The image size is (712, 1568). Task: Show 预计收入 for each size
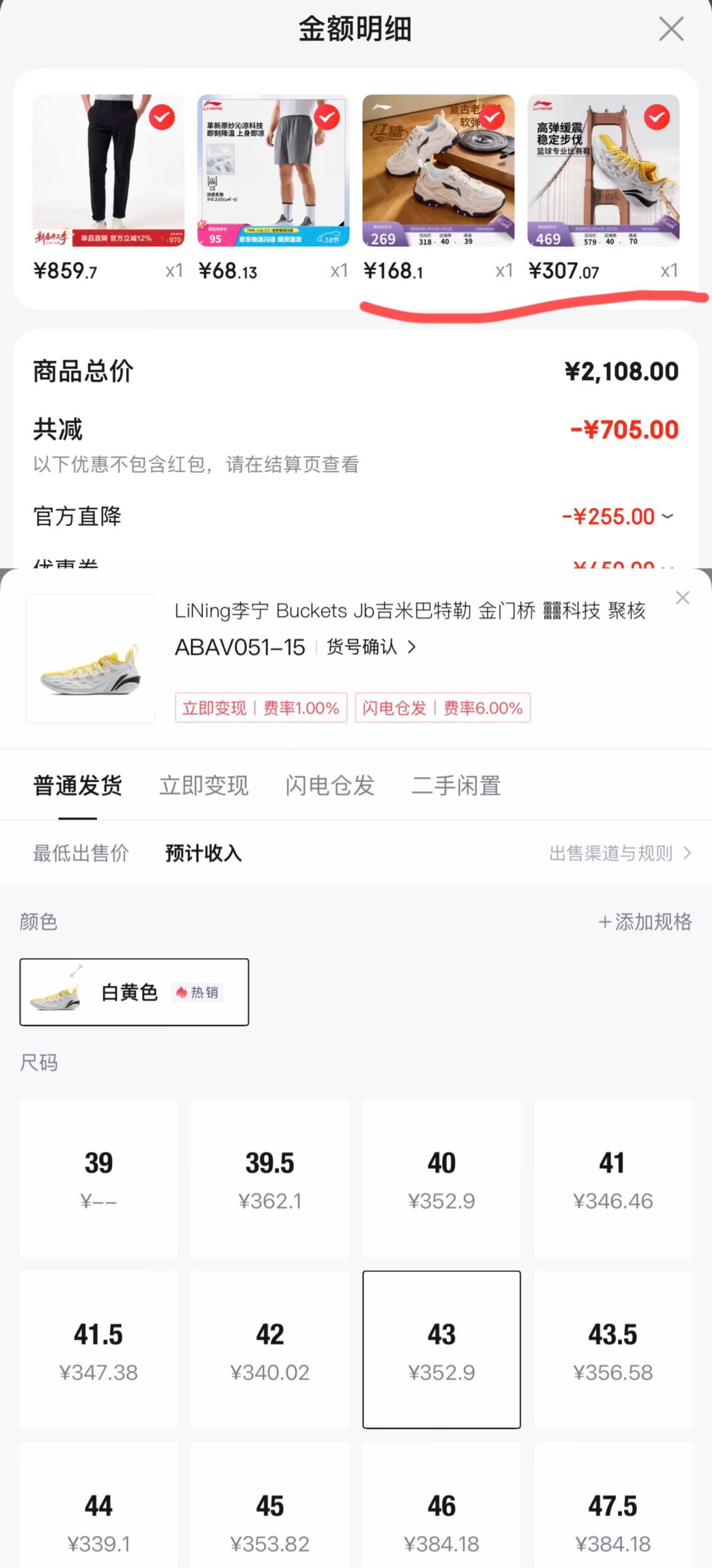203,853
